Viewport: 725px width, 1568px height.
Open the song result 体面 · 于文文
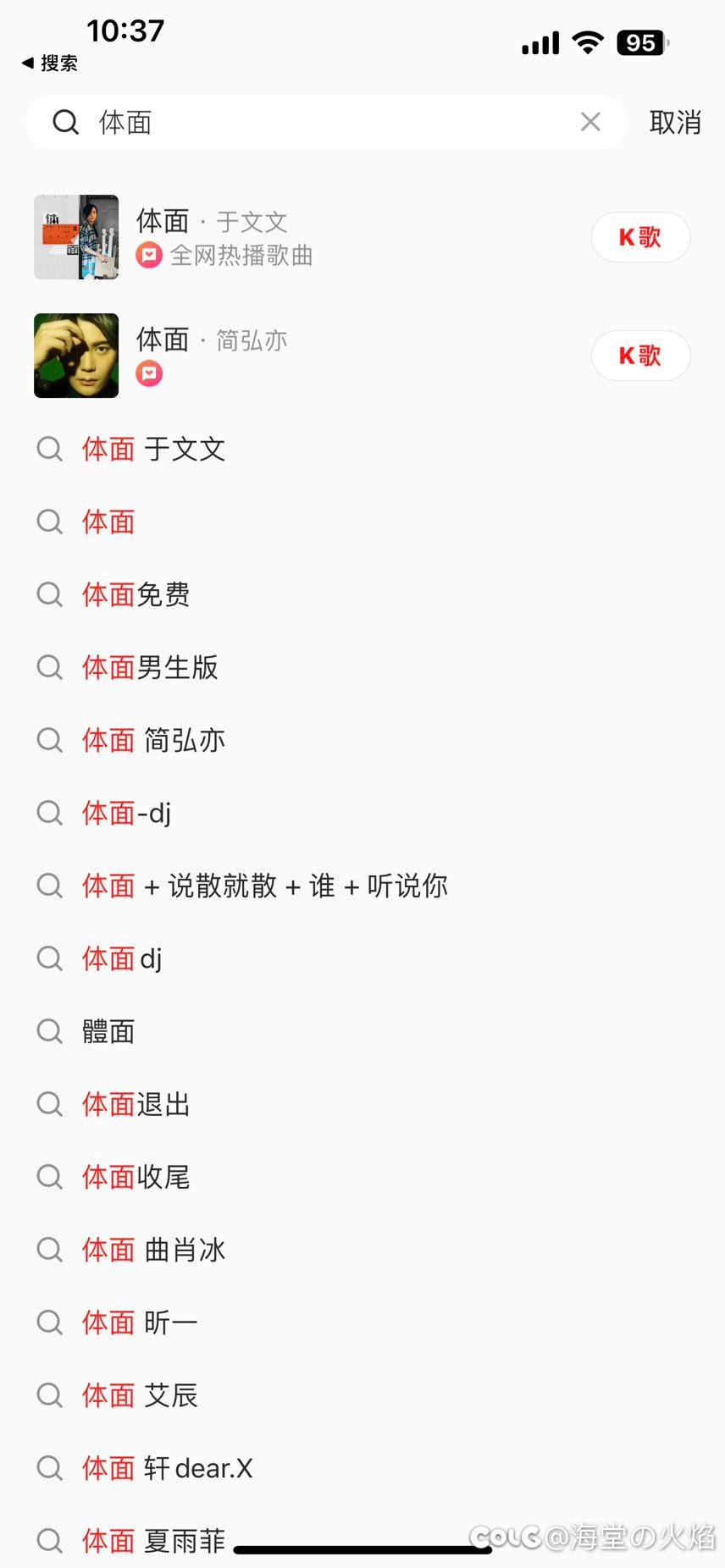click(x=305, y=237)
